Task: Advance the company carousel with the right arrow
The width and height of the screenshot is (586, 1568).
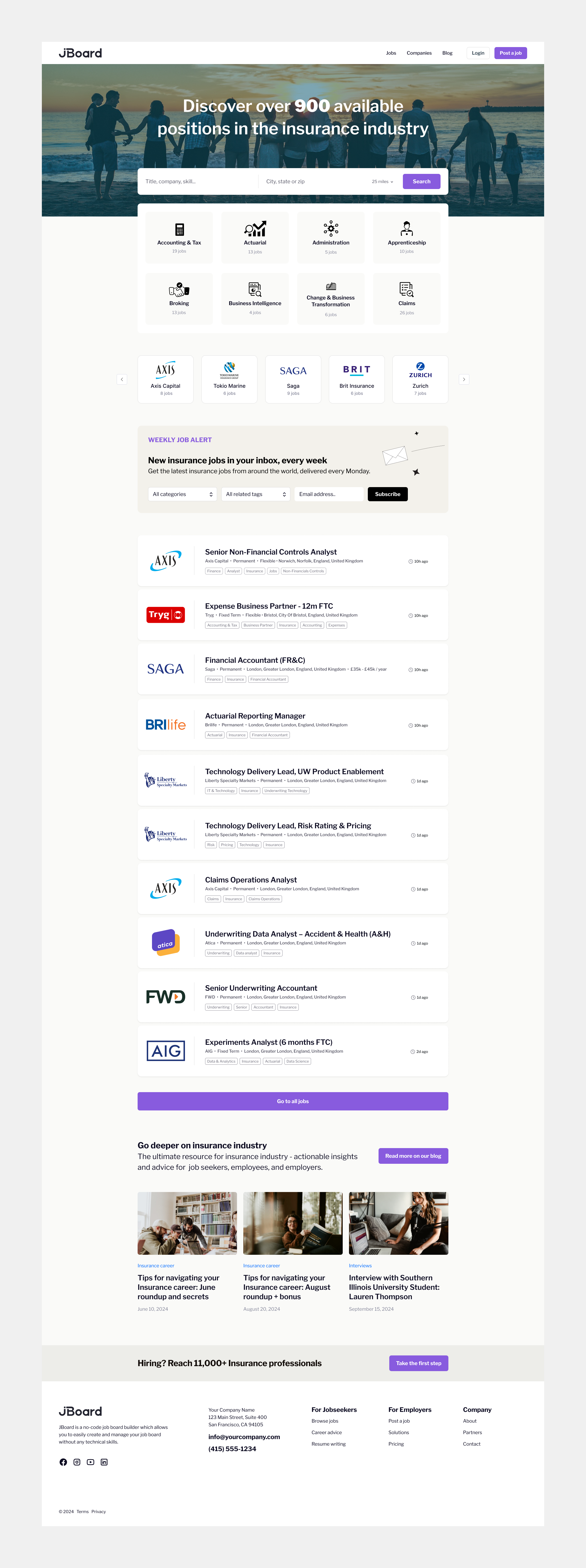Action: pos(464,379)
